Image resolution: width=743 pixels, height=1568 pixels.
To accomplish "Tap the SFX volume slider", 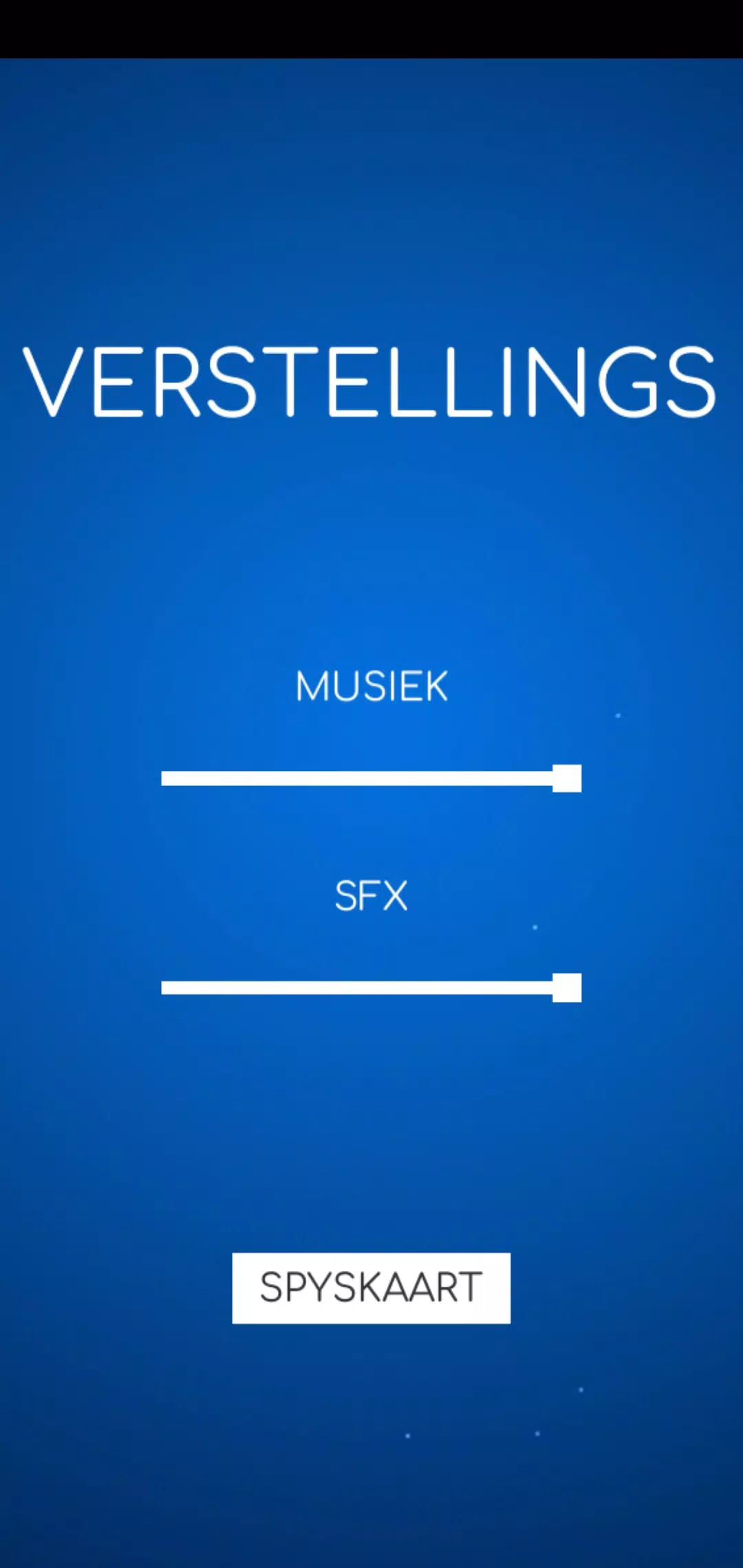I will (371, 988).
